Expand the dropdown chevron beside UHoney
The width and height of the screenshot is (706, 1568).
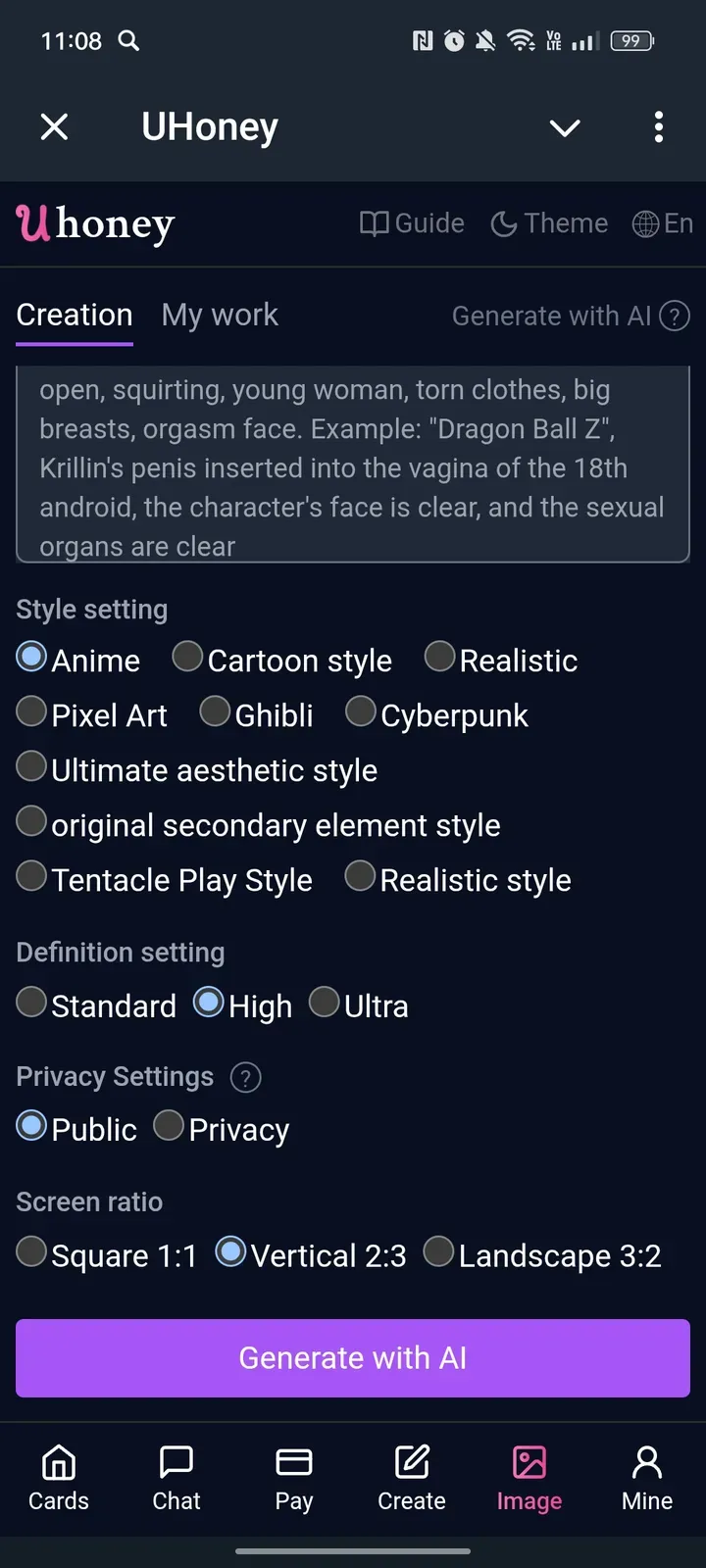point(565,127)
